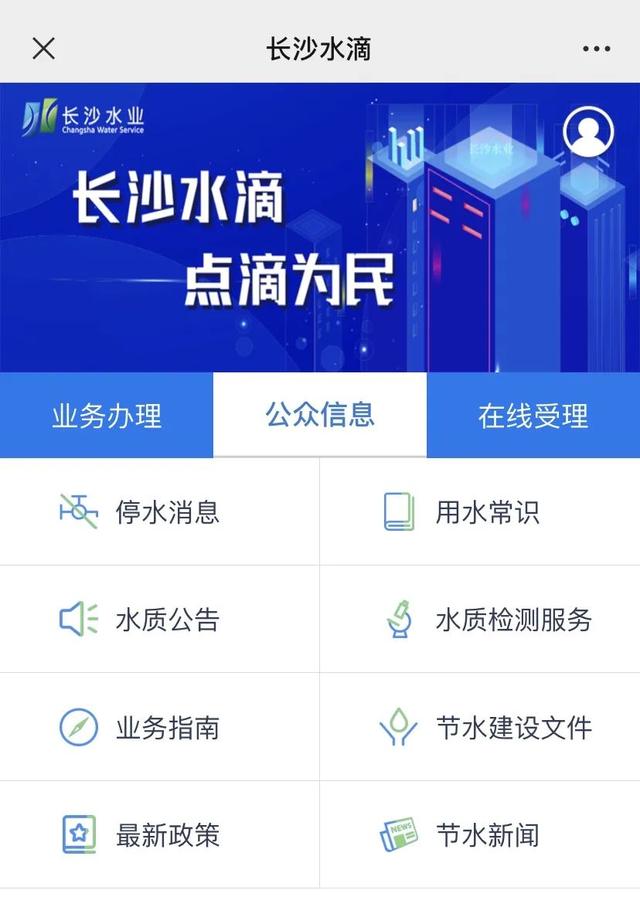
Task: Open the three-dot overflow menu
Action: (595, 48)
